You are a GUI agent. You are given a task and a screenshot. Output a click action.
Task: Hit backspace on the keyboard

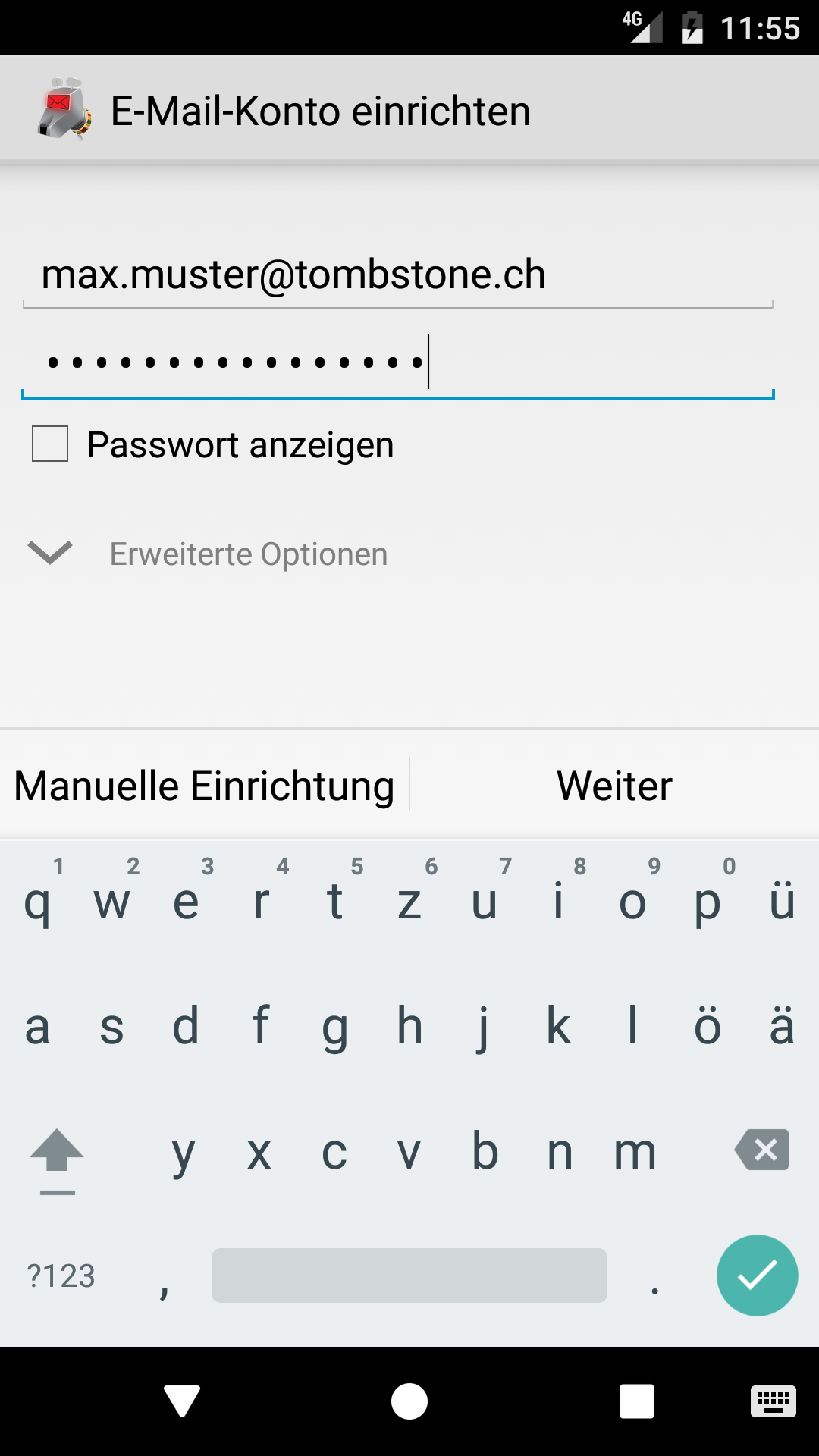(762, 1150)
